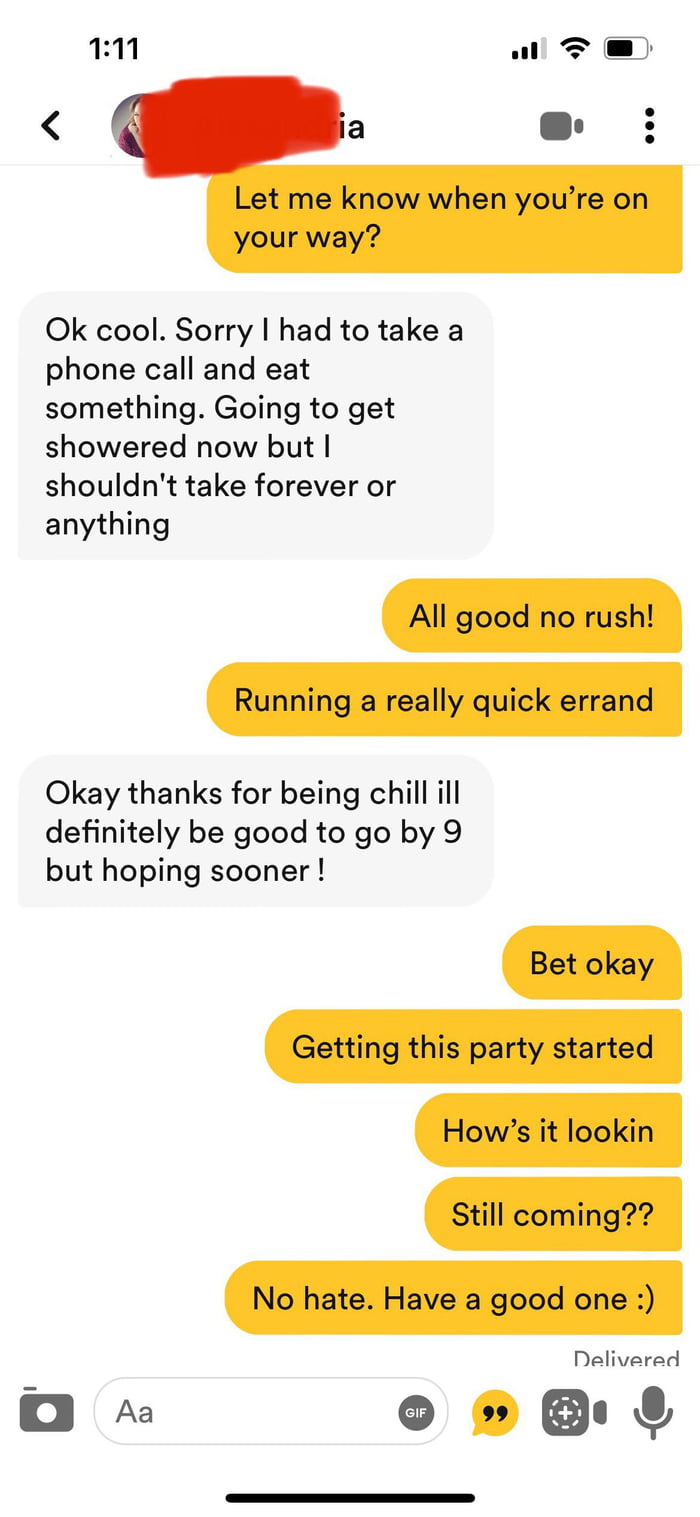Record a voice message with microphone
This screenshot has height=1517, width=700.
654,1411
